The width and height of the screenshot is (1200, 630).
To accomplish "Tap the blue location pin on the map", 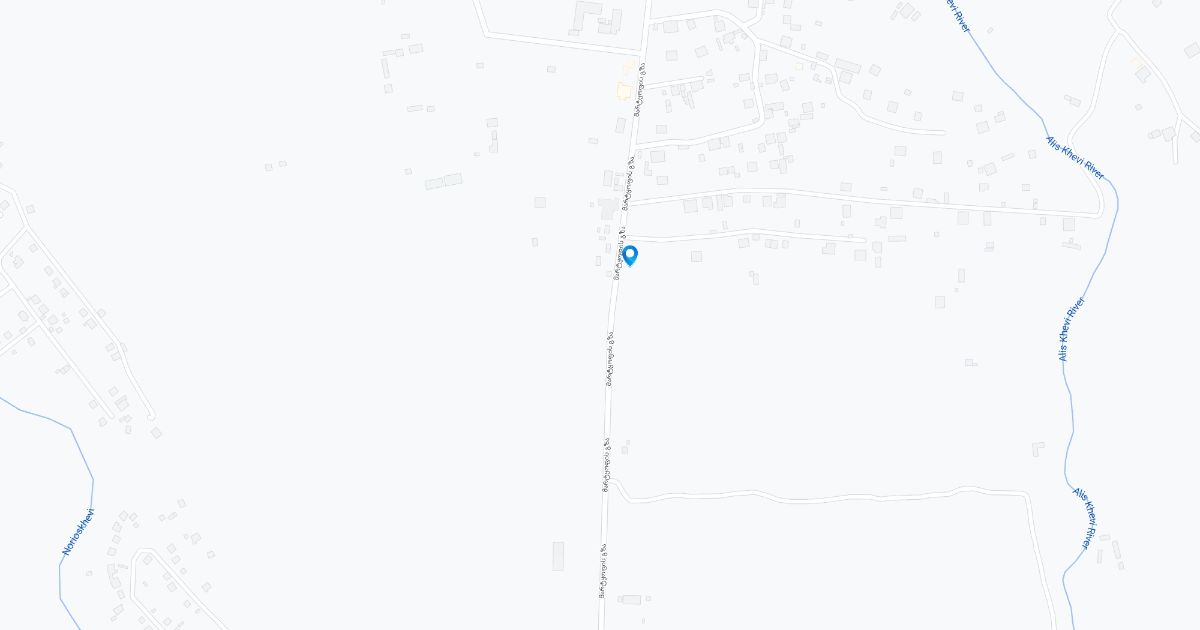I will click(631, 255).
